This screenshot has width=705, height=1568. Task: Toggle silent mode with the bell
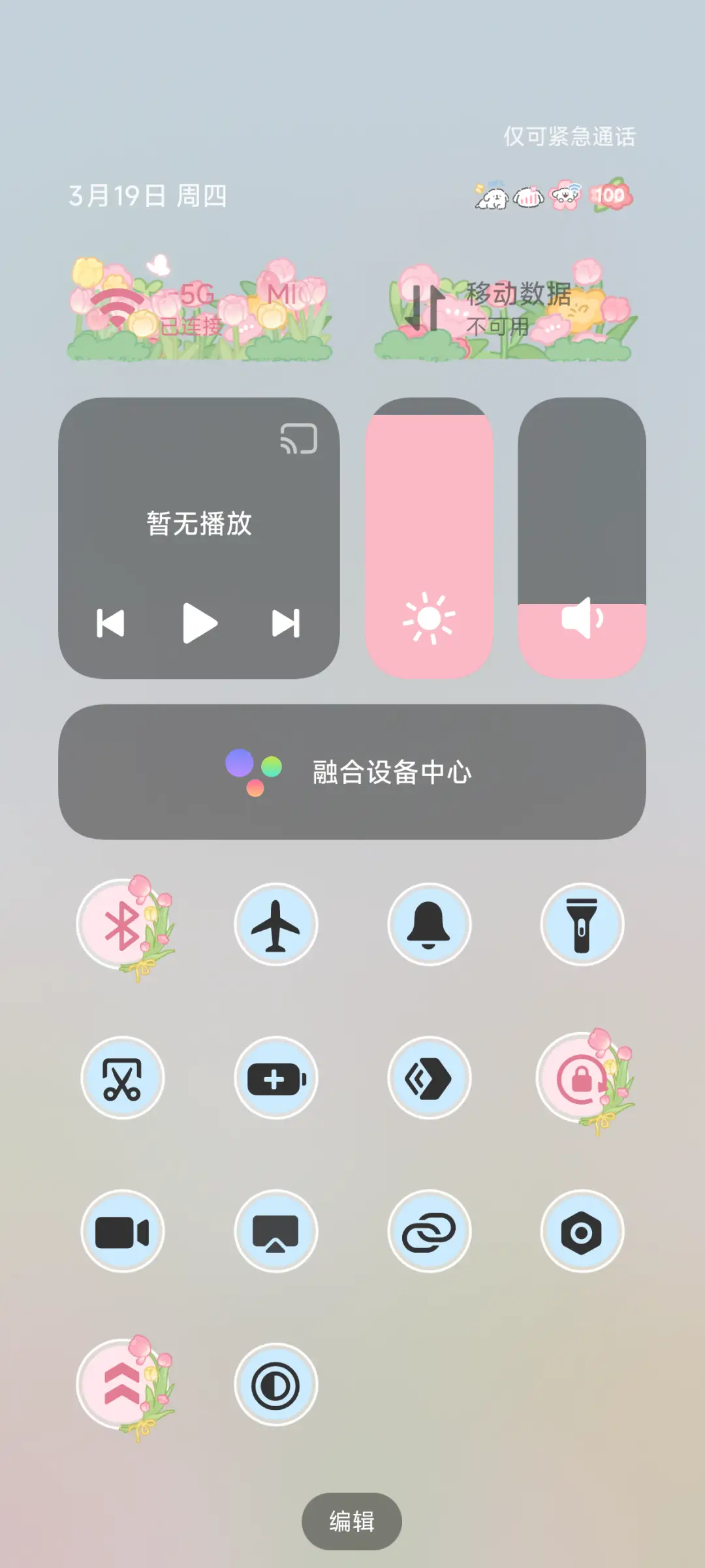pyautogui.click(x=429, y=926)
